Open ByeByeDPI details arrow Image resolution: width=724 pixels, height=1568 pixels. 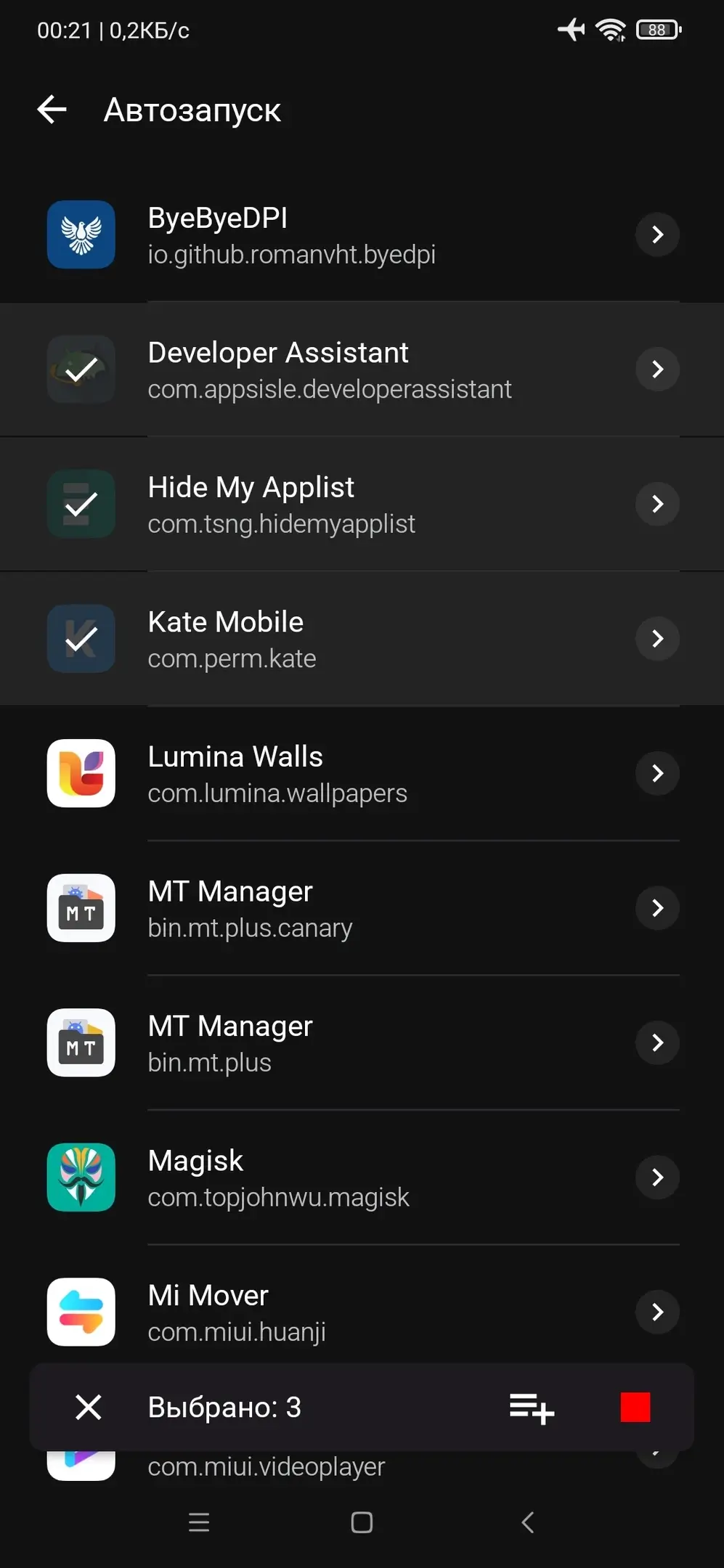[657, 234]
